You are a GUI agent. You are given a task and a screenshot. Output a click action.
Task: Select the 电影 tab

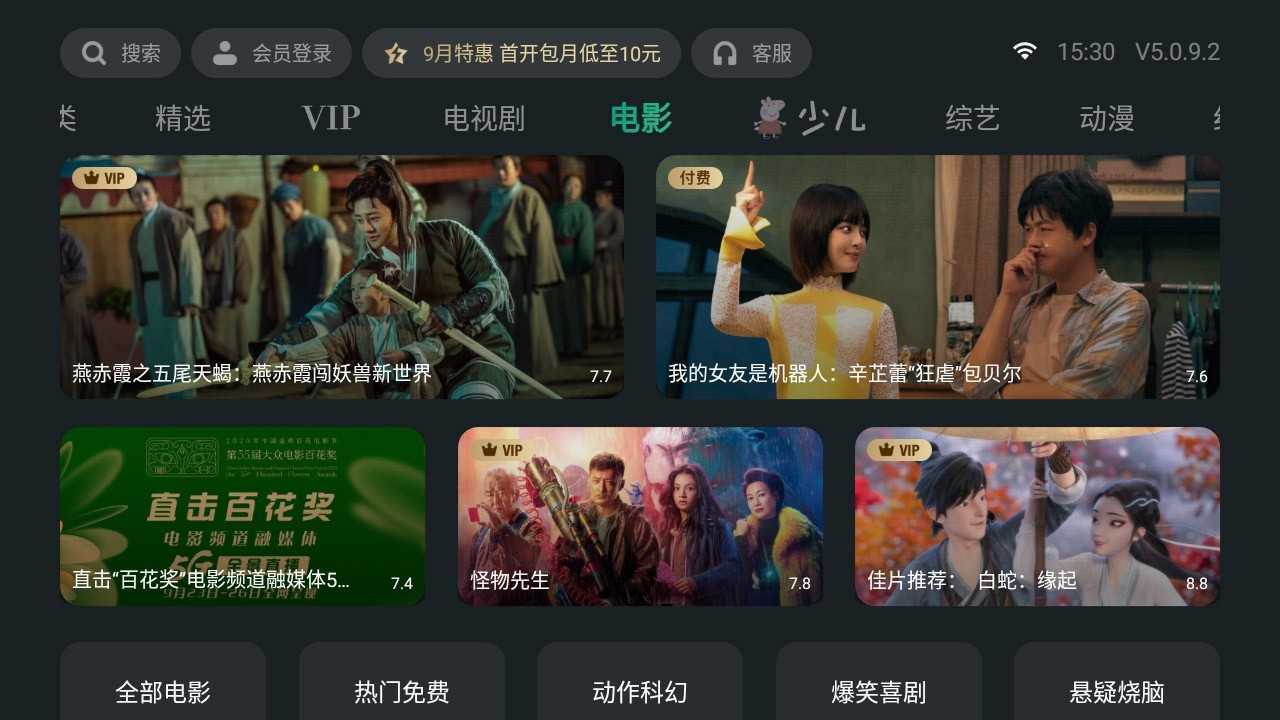[641, 119]
